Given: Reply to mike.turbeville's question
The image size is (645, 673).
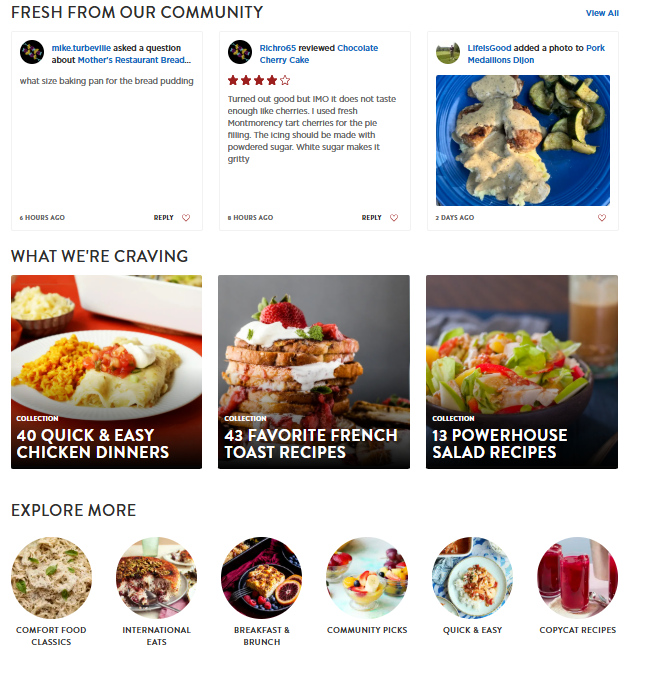Looking at the screenshot, I should click(x=164, y=217).
